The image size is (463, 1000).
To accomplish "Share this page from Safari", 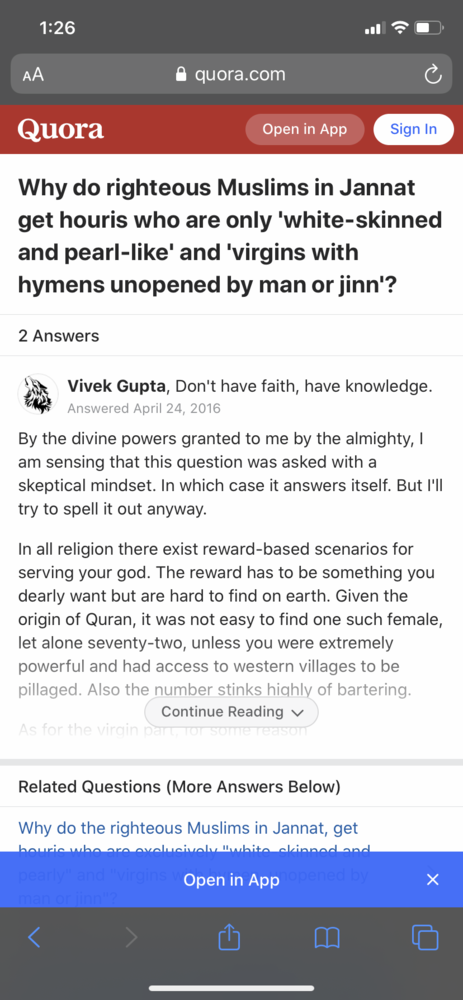I will pyautogui.click(x=229, y=936).
